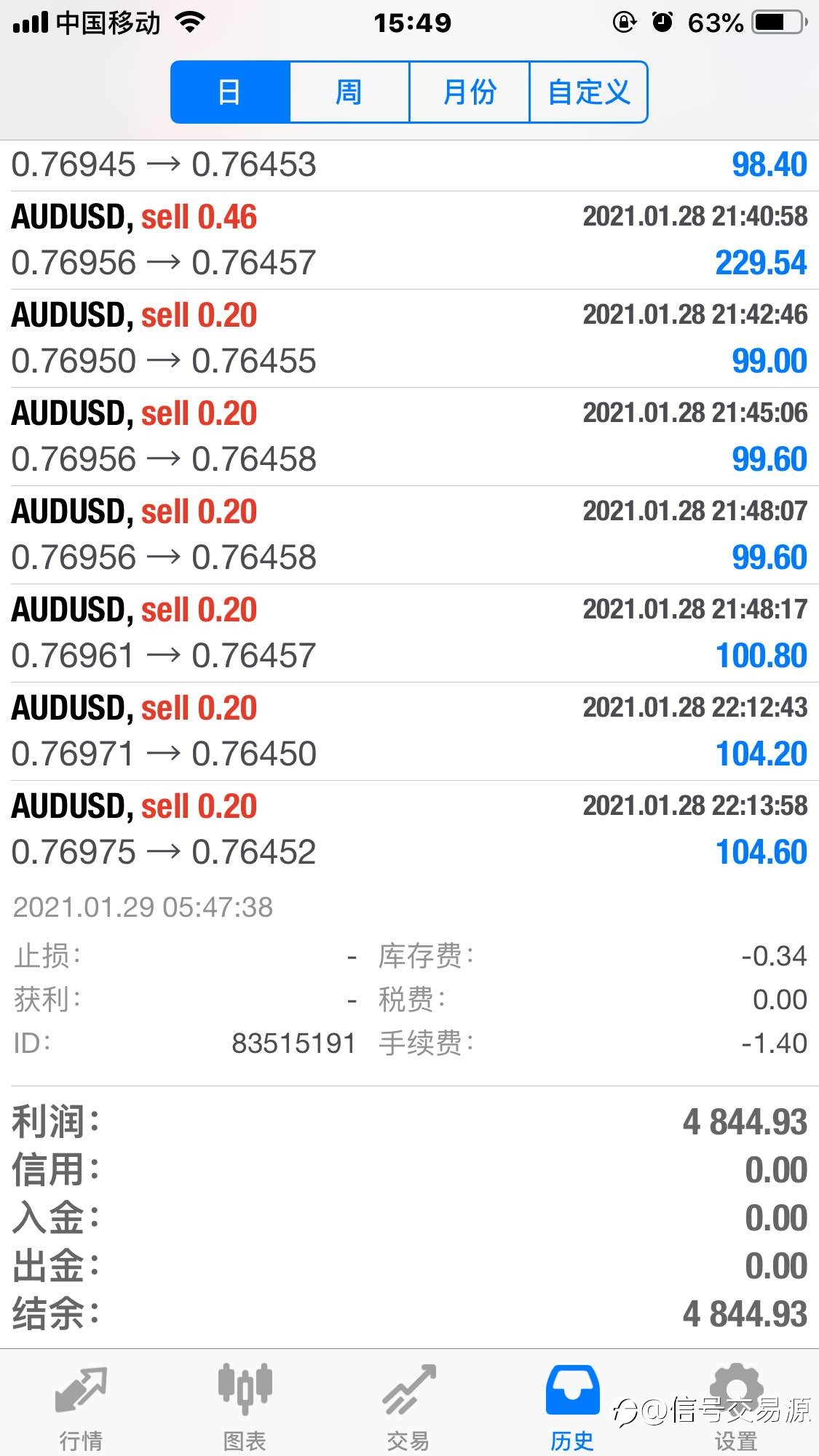Expand the AUDUSD trade at 21:48:17
The height and width of the screenshot is (1456, 819).
pyautogui.click(x=409, y=633)
